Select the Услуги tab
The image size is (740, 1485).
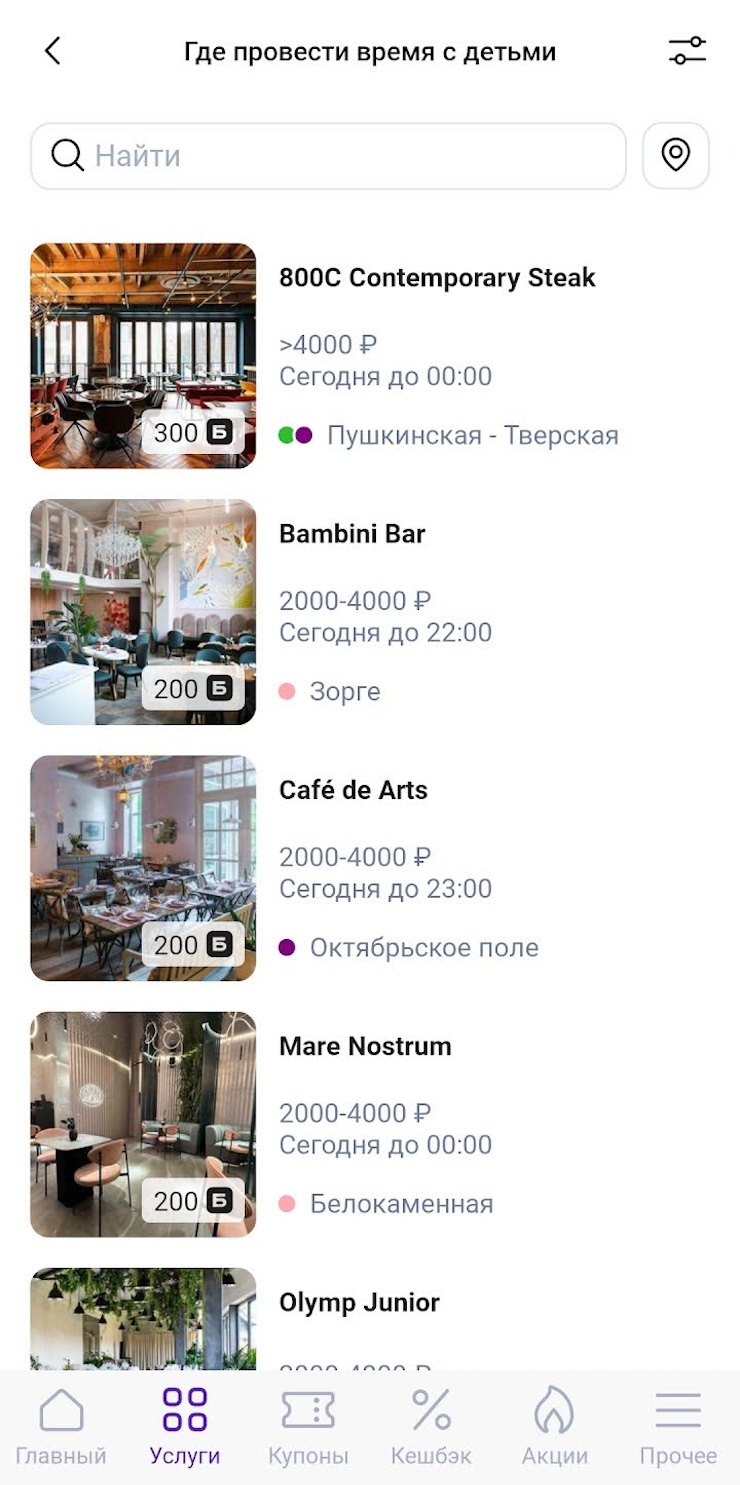[184, 1427]
